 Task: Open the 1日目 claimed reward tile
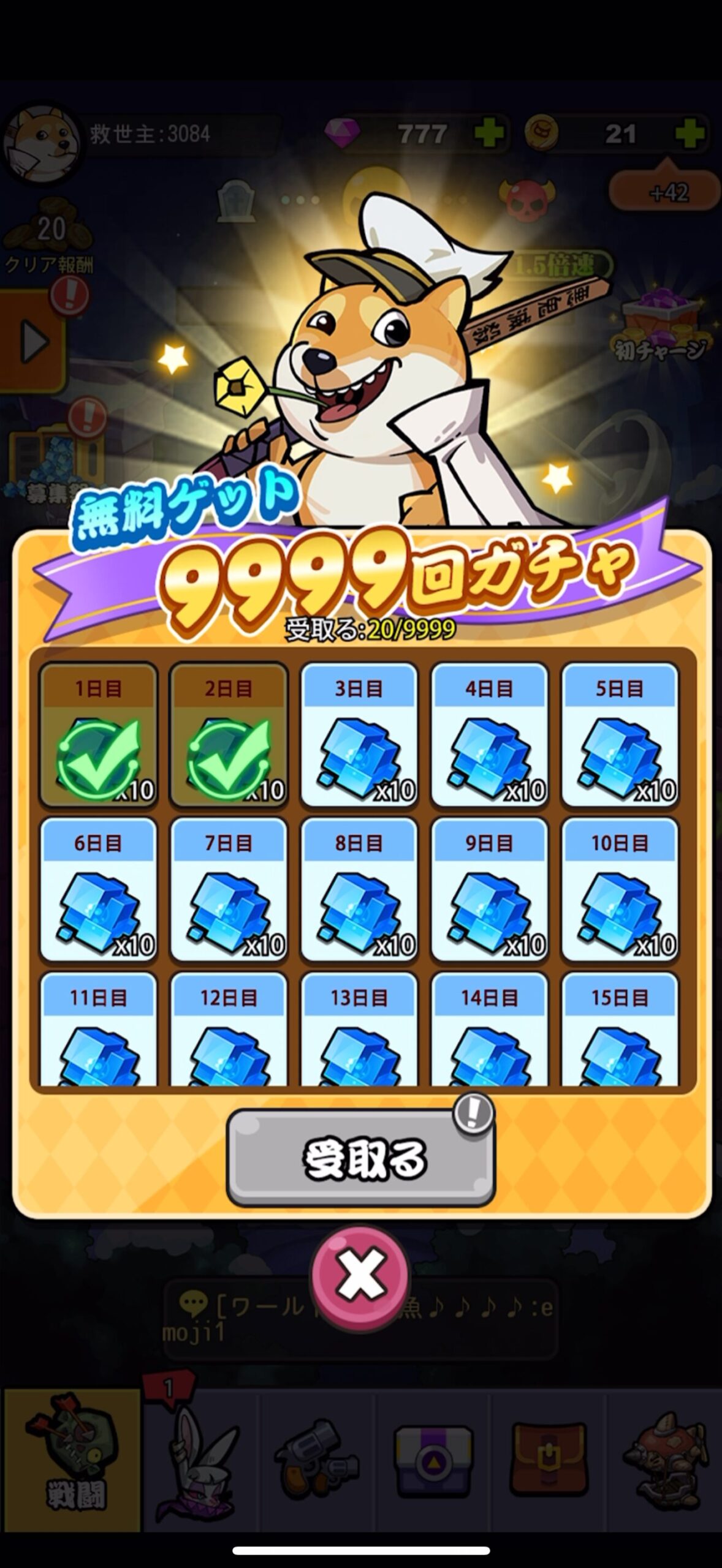tap(98, 735)
